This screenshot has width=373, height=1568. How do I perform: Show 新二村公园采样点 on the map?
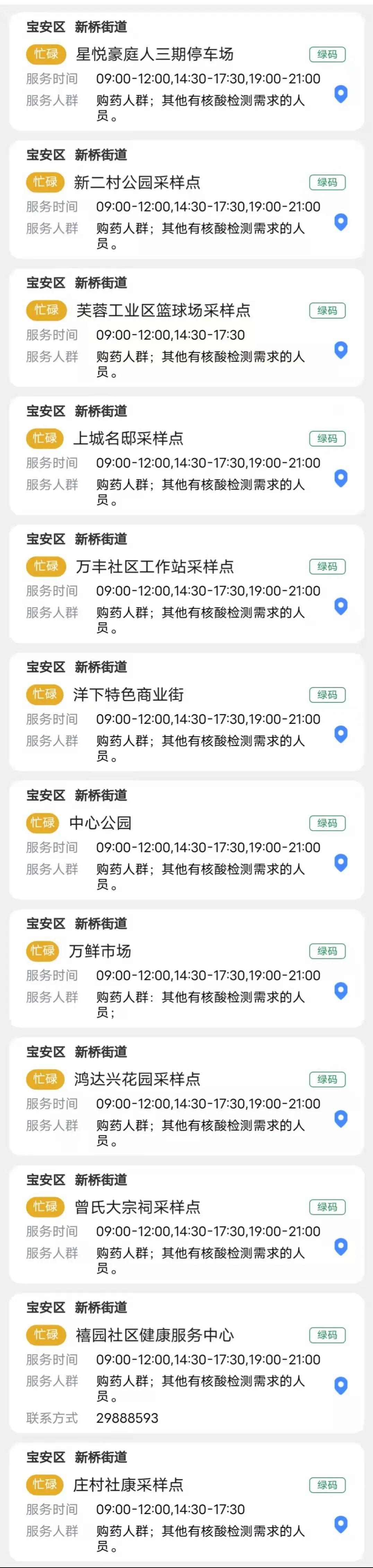(341, 222)
